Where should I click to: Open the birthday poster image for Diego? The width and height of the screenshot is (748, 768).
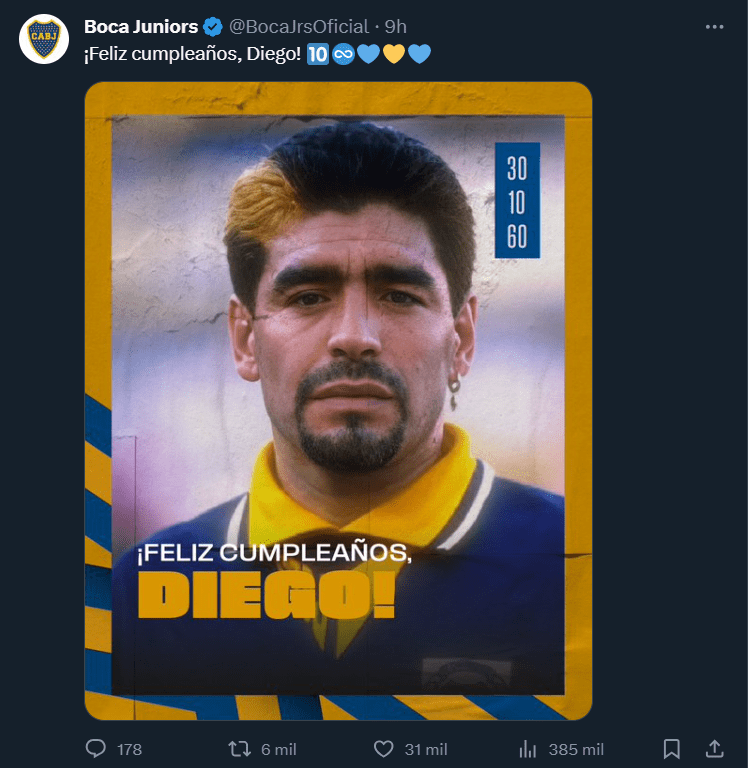click(338, 400)
